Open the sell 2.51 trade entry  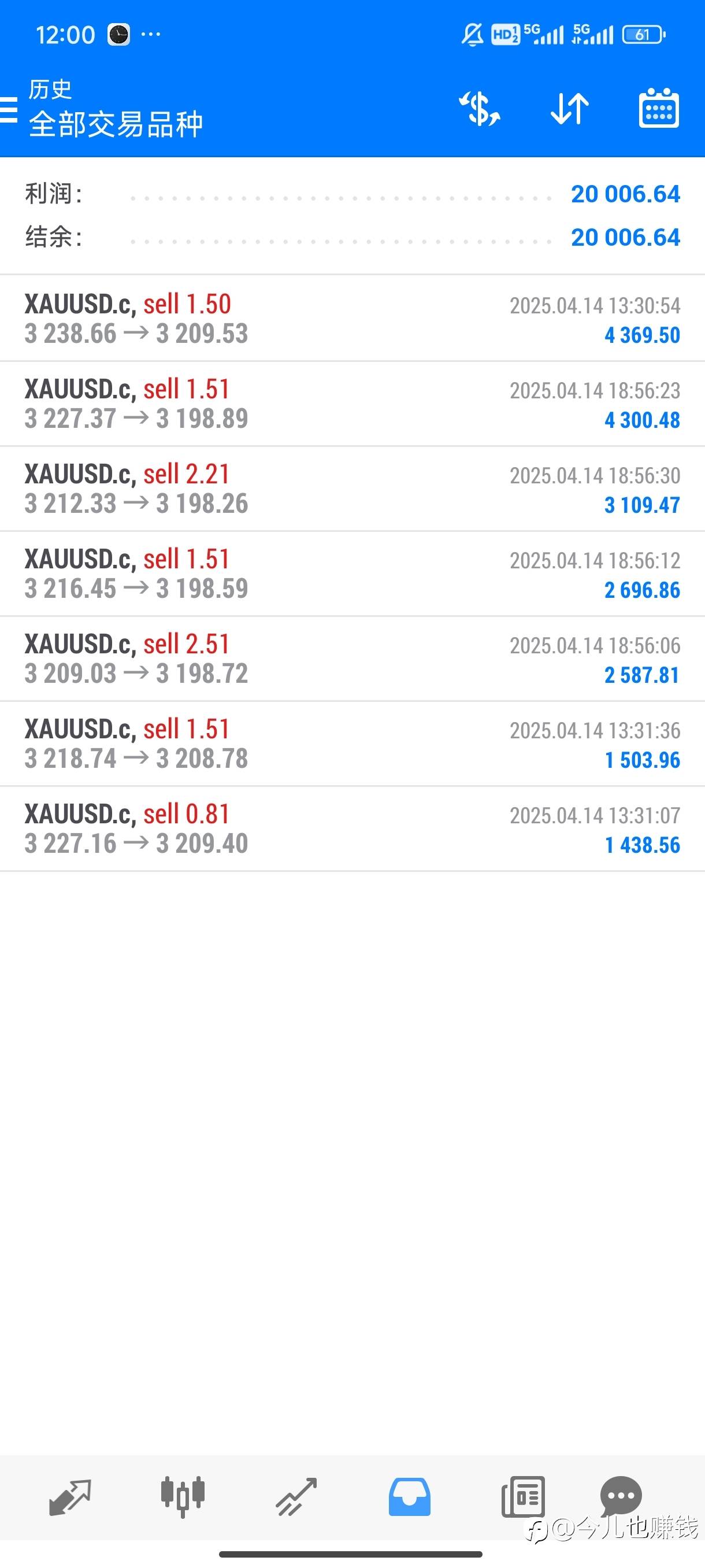pyautogui.click(x=352, y=659)
